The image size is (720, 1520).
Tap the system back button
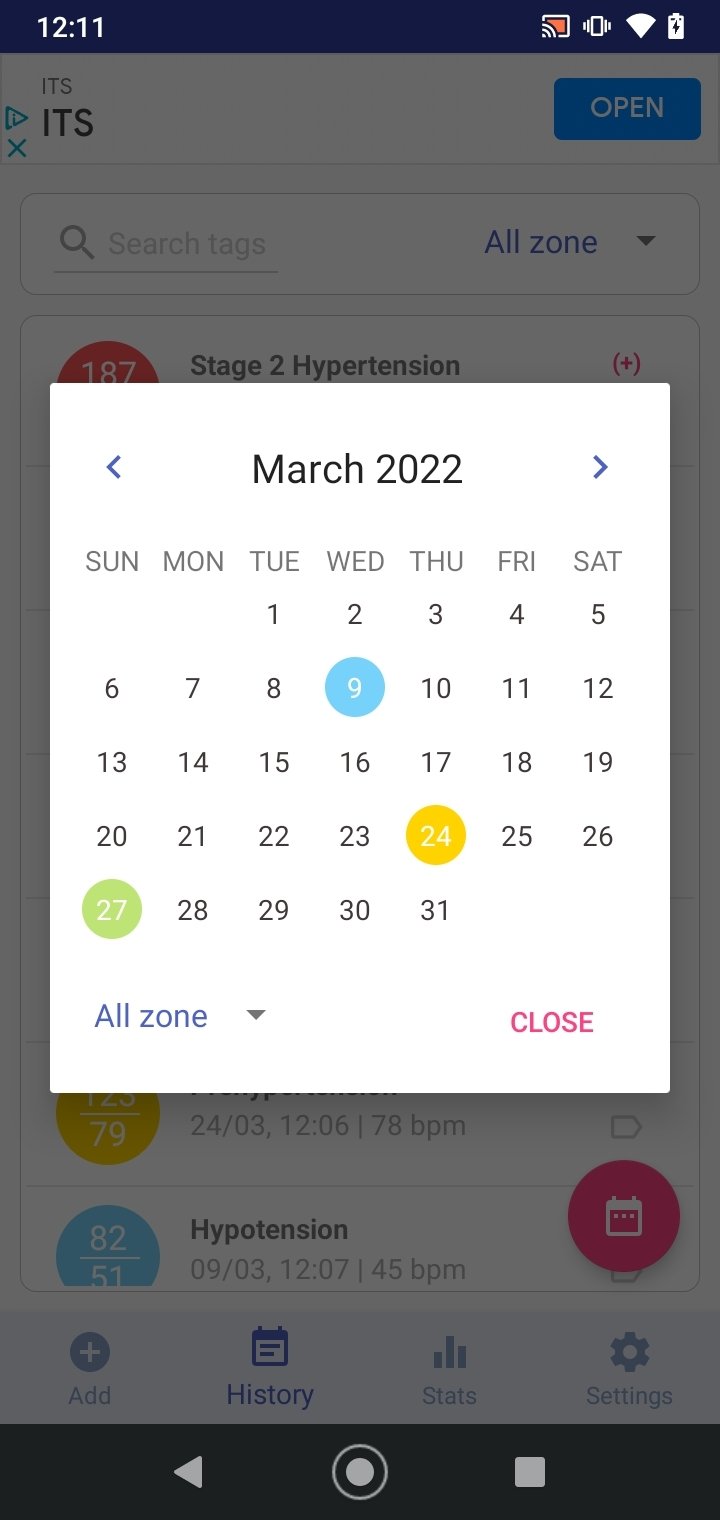(189, 1472)
